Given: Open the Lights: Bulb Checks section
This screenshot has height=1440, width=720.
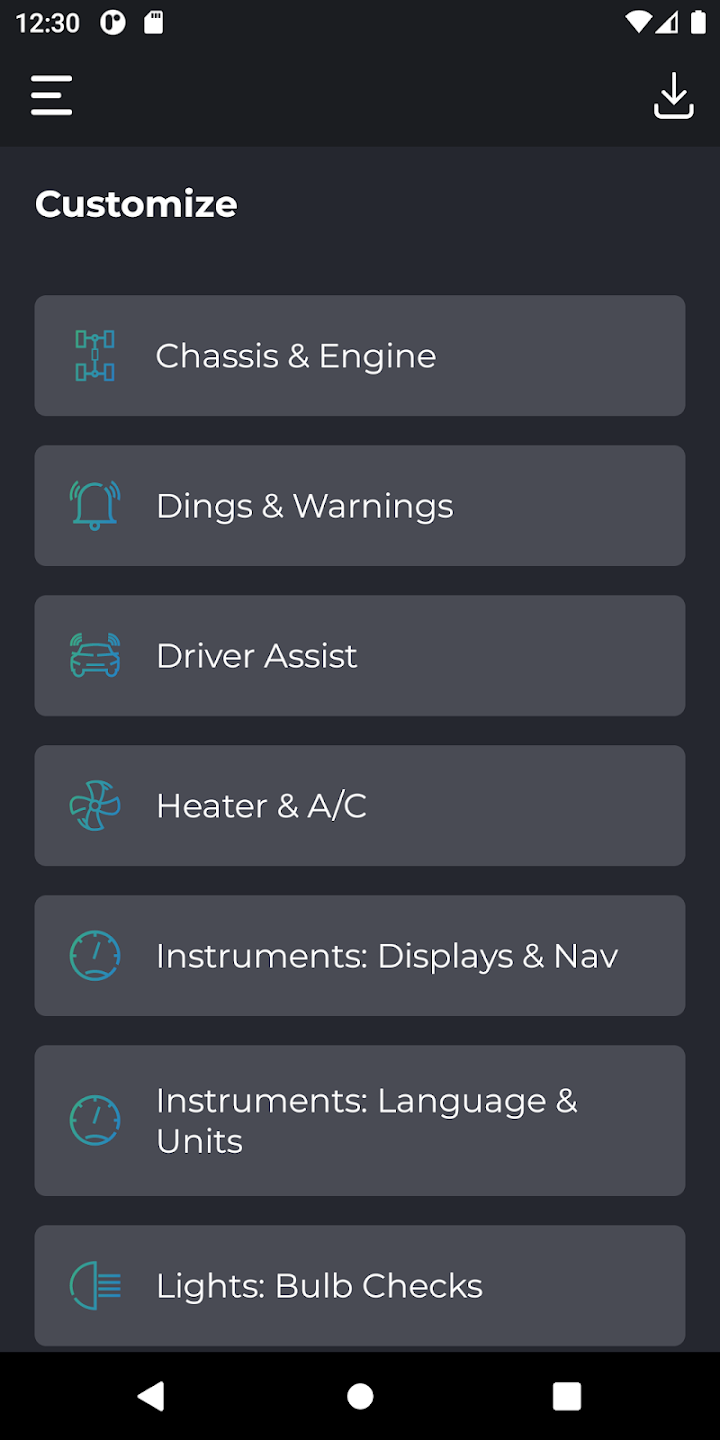Looking at the screenshot, I should pos(360,1285).
